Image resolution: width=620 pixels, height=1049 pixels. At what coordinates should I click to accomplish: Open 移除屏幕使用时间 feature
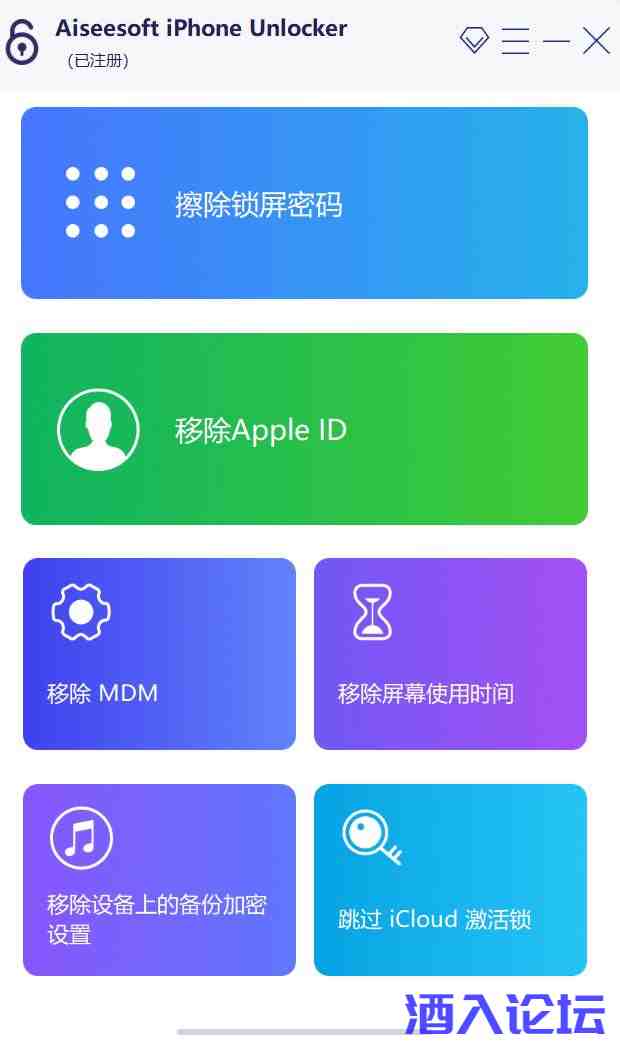click(x=450, y=654)
